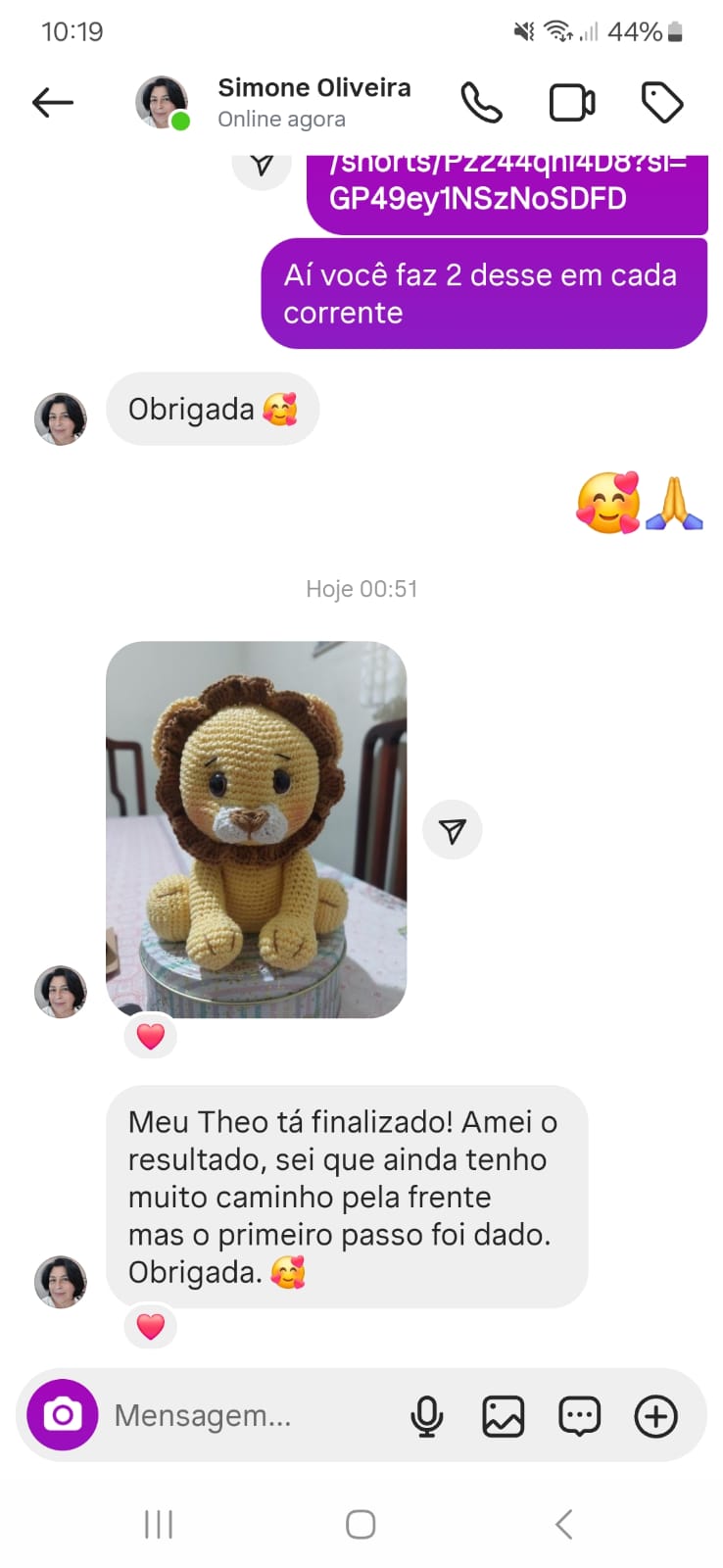723x1568 pixels.
Task: Open the camera from the message bar
Action: coord(63,1415)
